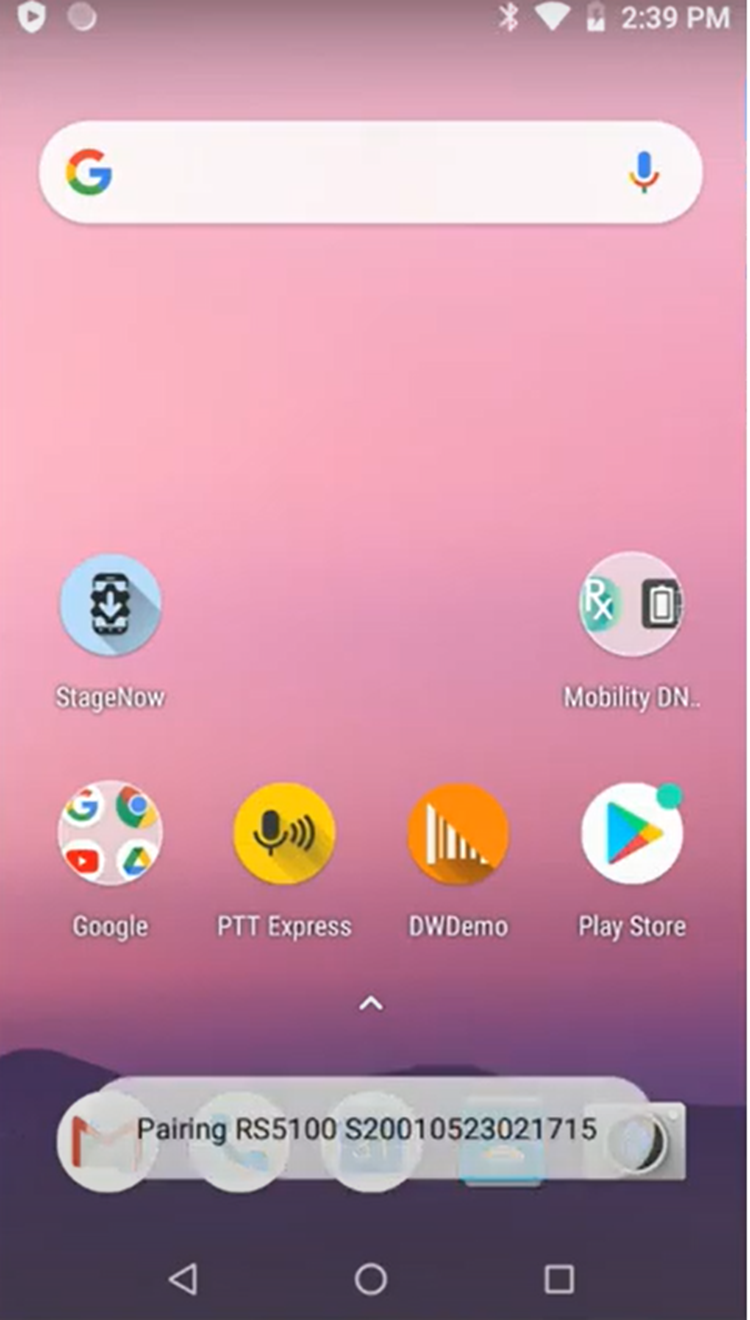Screen dimensions: 750x1320
Task: Tap the home navigation button
Action: [x=371, y=1278]
